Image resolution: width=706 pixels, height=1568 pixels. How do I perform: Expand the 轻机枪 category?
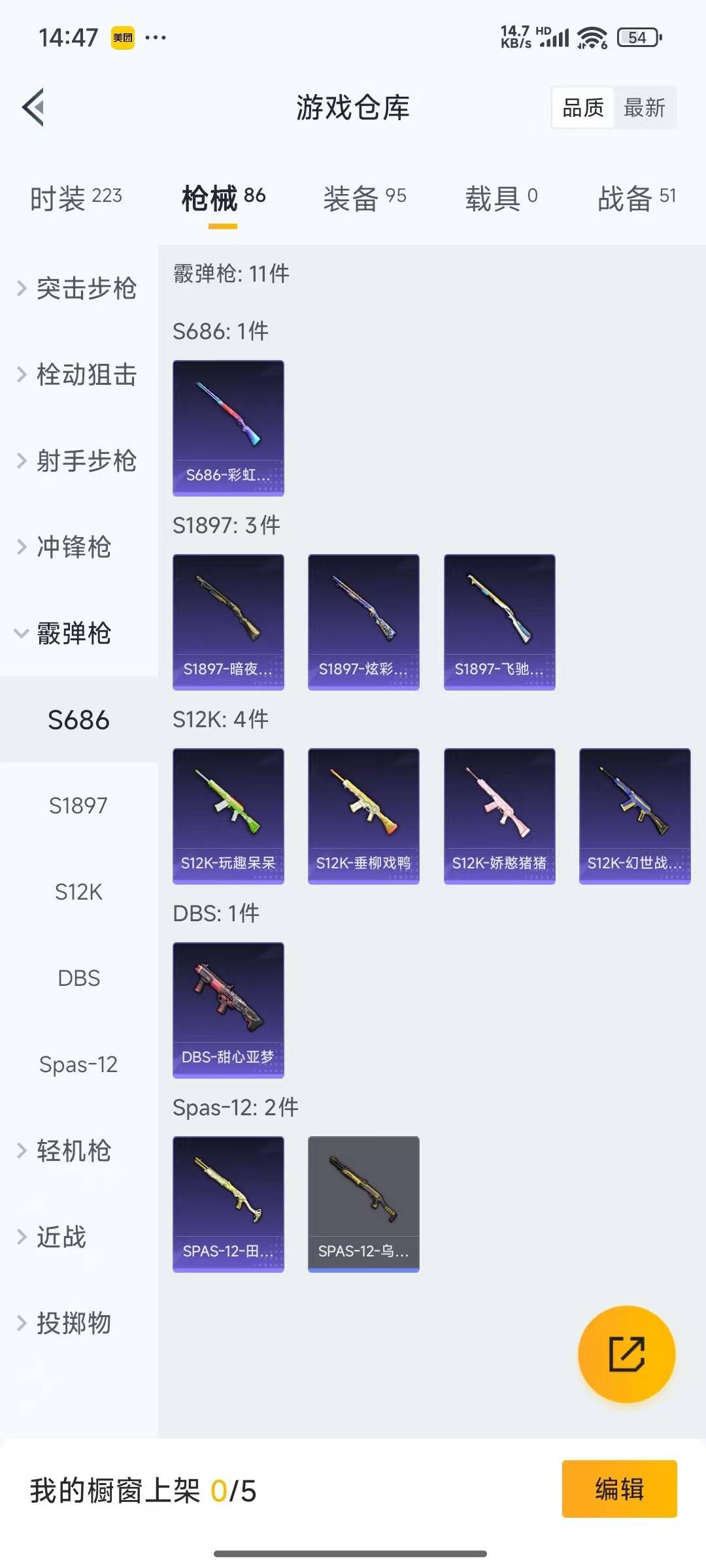[65, 1151]
